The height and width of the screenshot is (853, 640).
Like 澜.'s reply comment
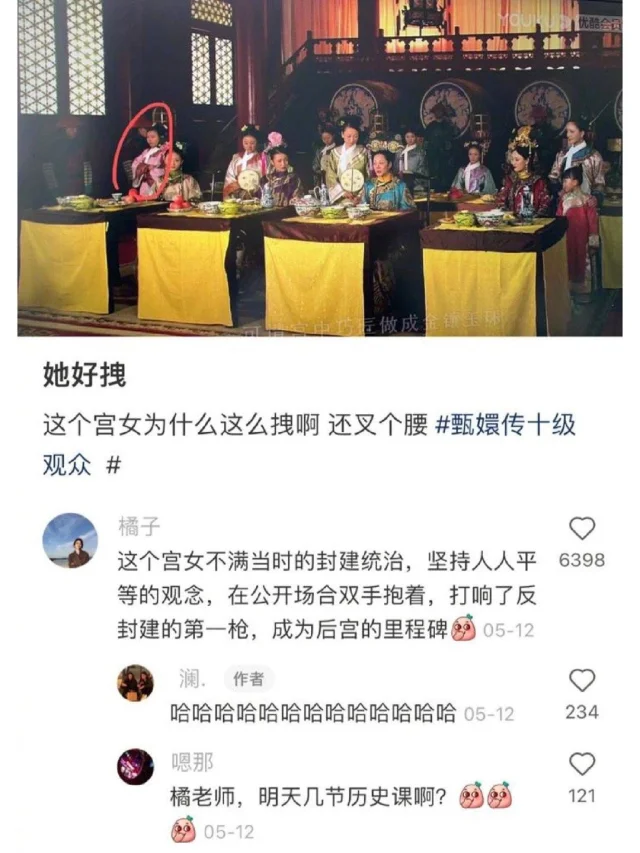click(x=581, y=681)
